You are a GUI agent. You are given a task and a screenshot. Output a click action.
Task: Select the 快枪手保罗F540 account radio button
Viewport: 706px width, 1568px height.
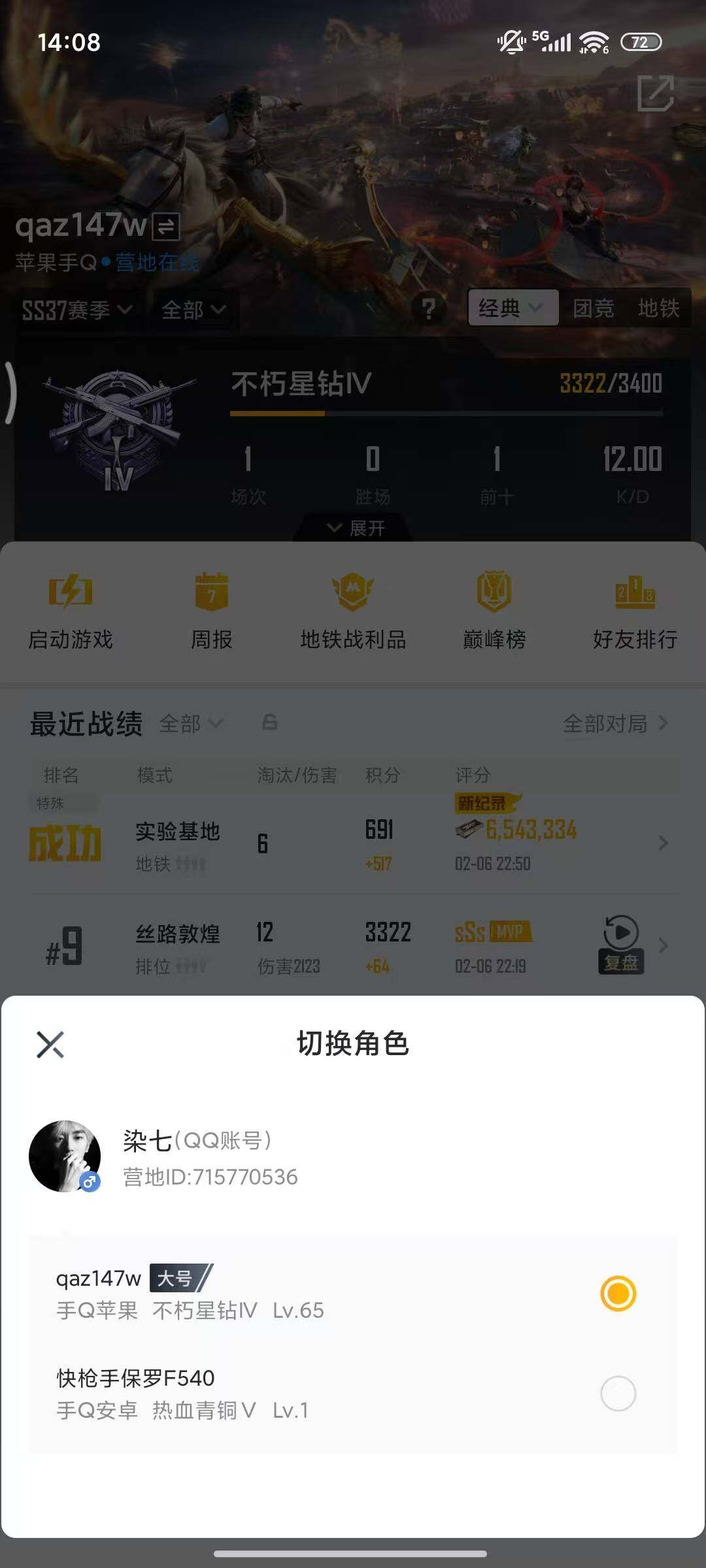click(x=618, y=1389)
